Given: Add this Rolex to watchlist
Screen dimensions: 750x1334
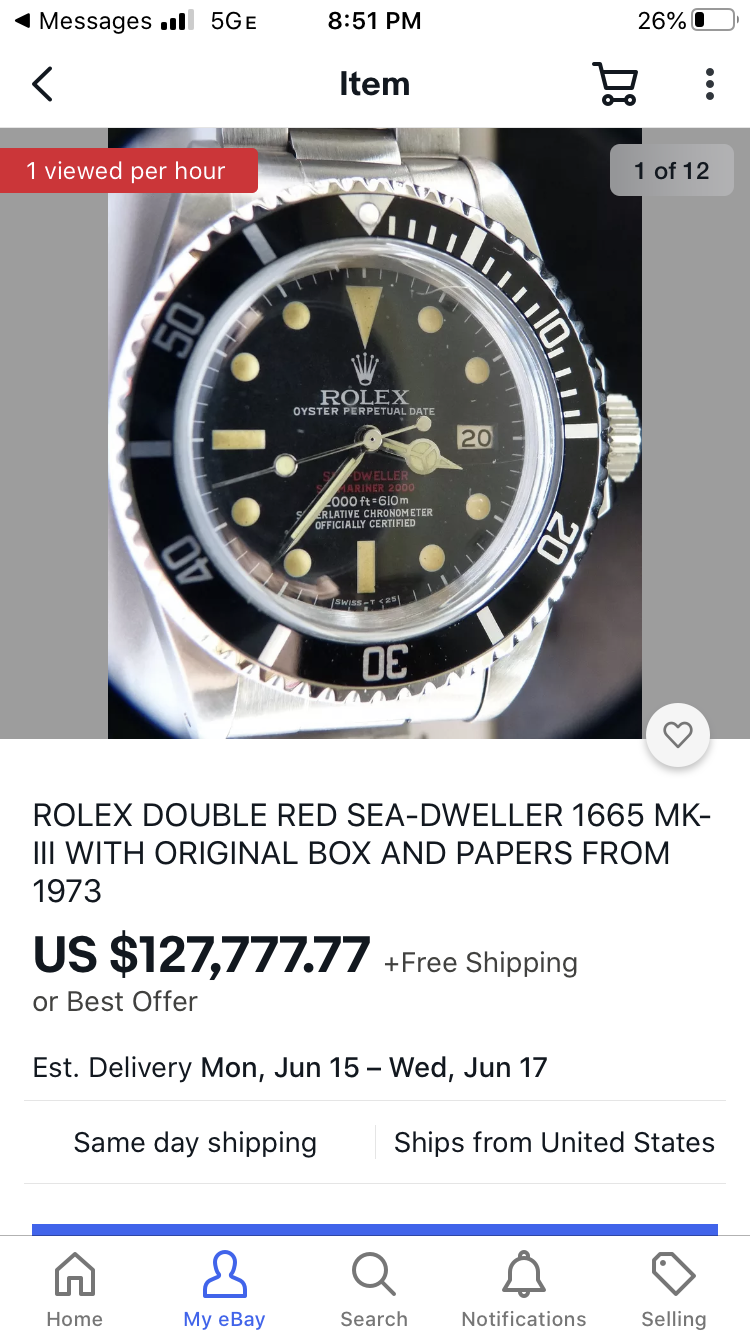Looking at the screenshot, I should point(678,736).
